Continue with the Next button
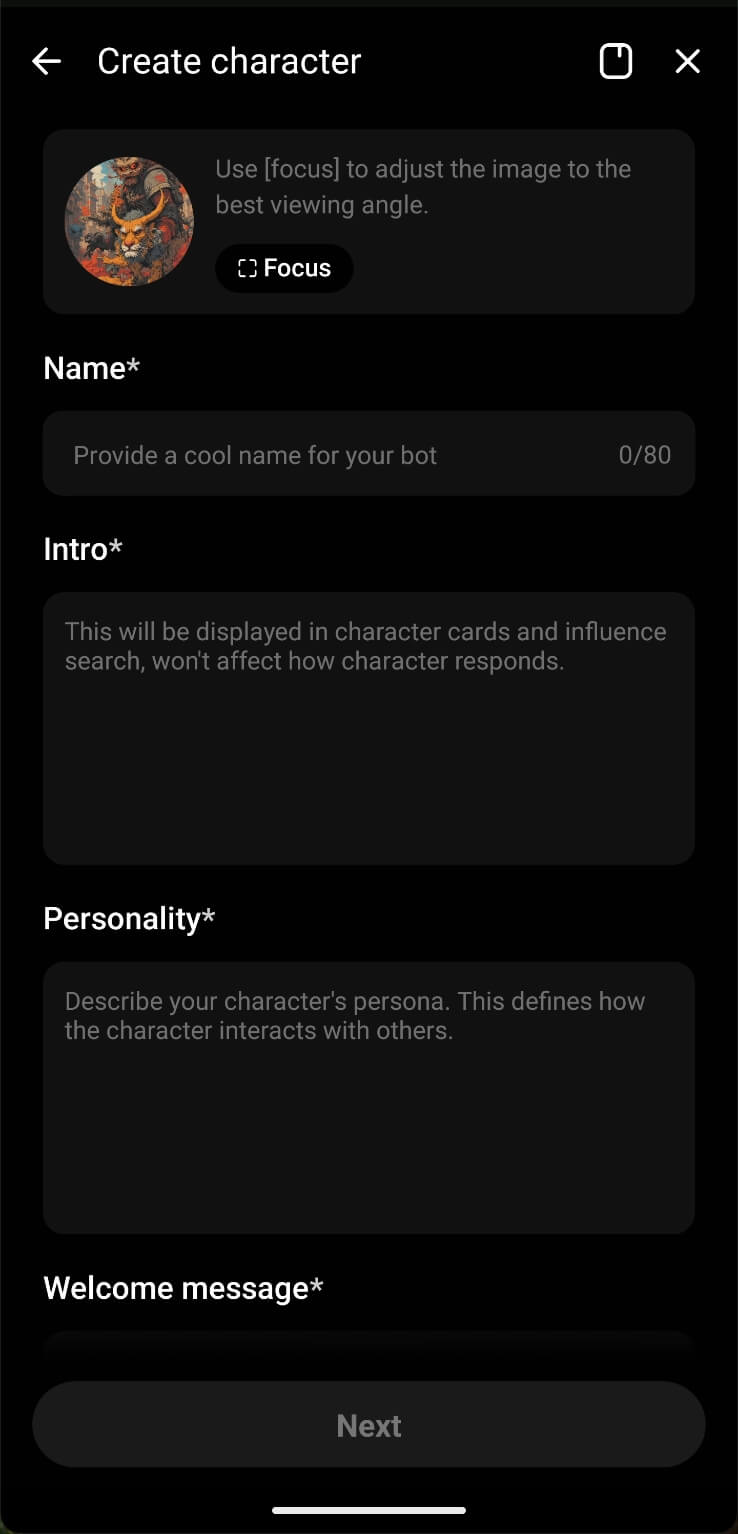Viewport: 738px width, 1534px height. [368, 1425]
